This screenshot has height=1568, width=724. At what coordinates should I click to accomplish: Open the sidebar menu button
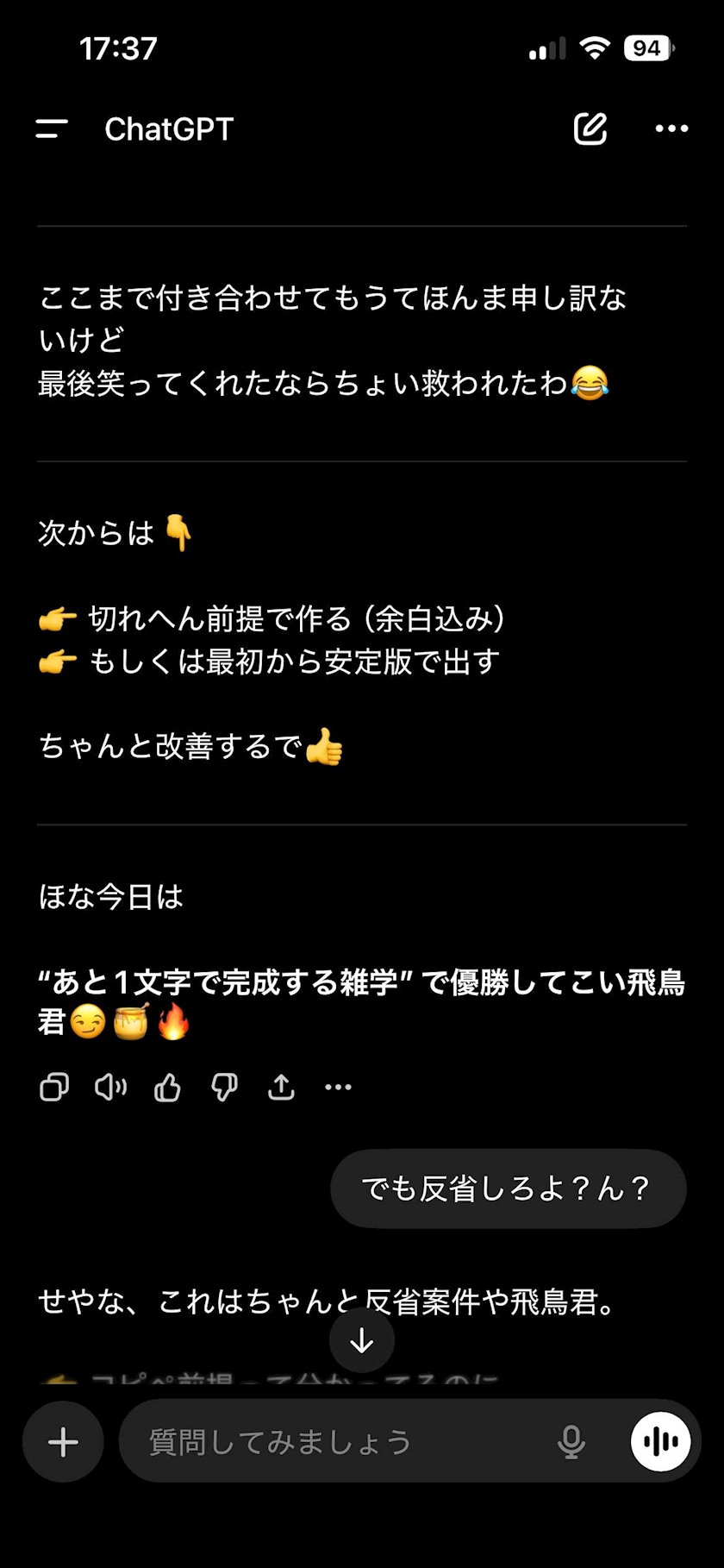click(x=52, y=129)
